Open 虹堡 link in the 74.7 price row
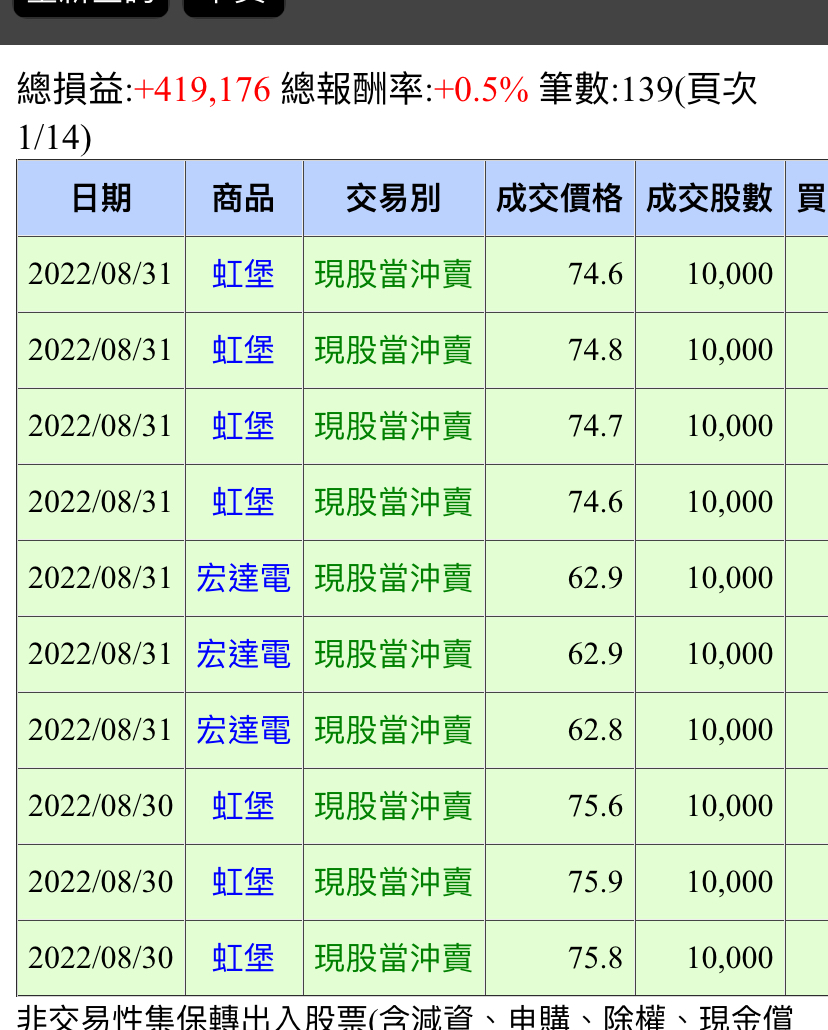The width and height of the screenshot is (828, 1030). (243, 426)
